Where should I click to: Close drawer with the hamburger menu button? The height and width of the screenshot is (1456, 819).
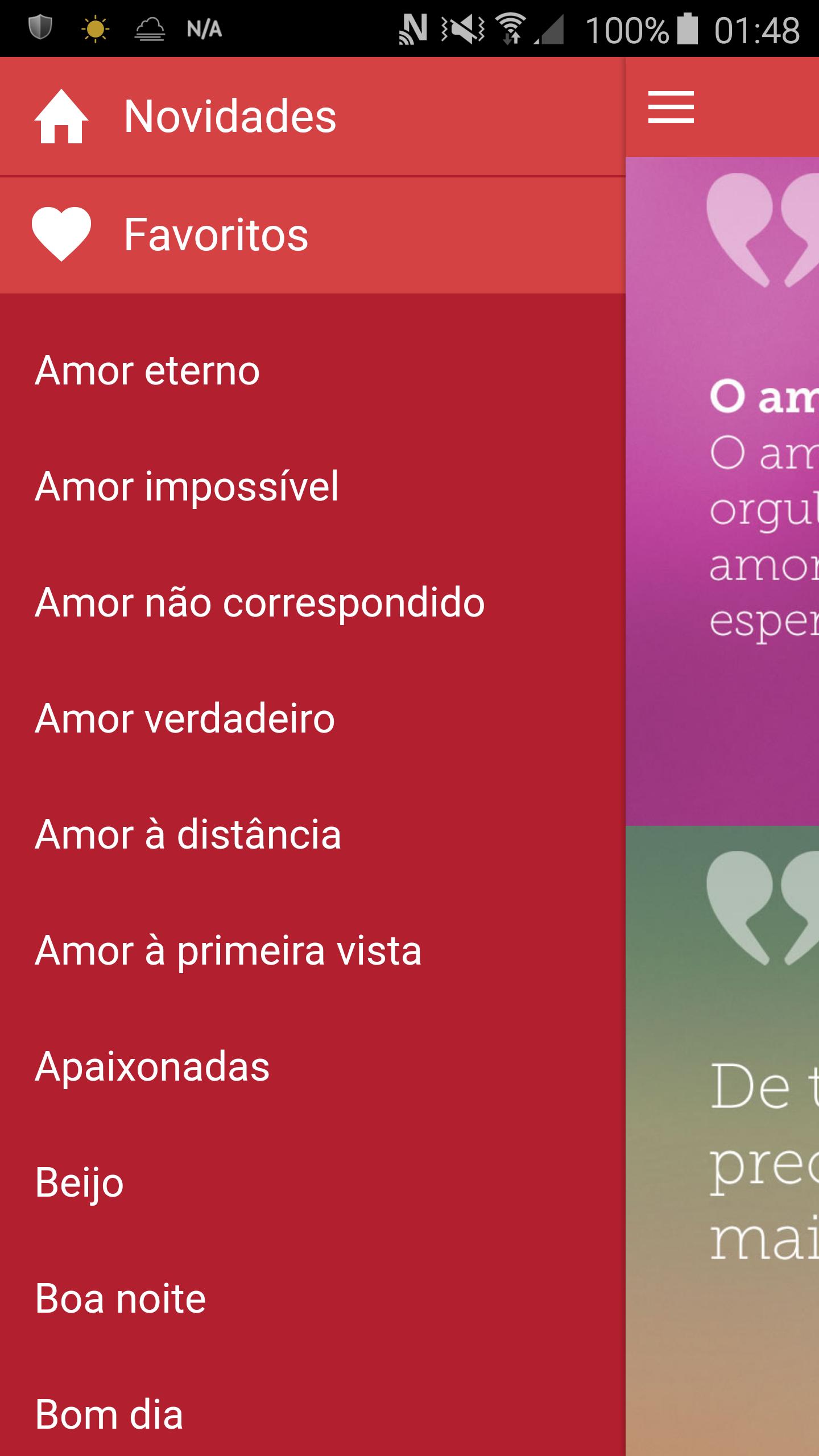coord(671,107)
